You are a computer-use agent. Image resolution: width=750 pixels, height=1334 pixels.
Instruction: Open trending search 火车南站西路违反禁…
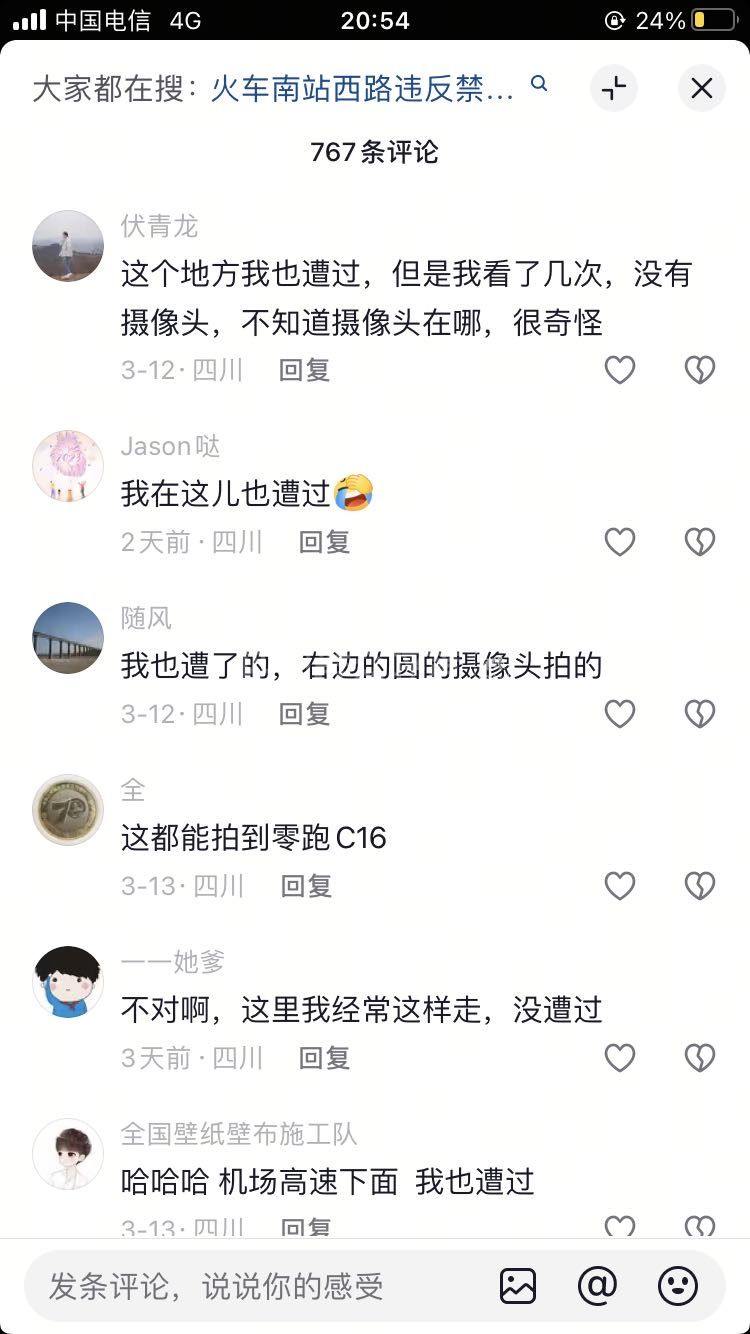pyautogui.click(x=362, y=89)
